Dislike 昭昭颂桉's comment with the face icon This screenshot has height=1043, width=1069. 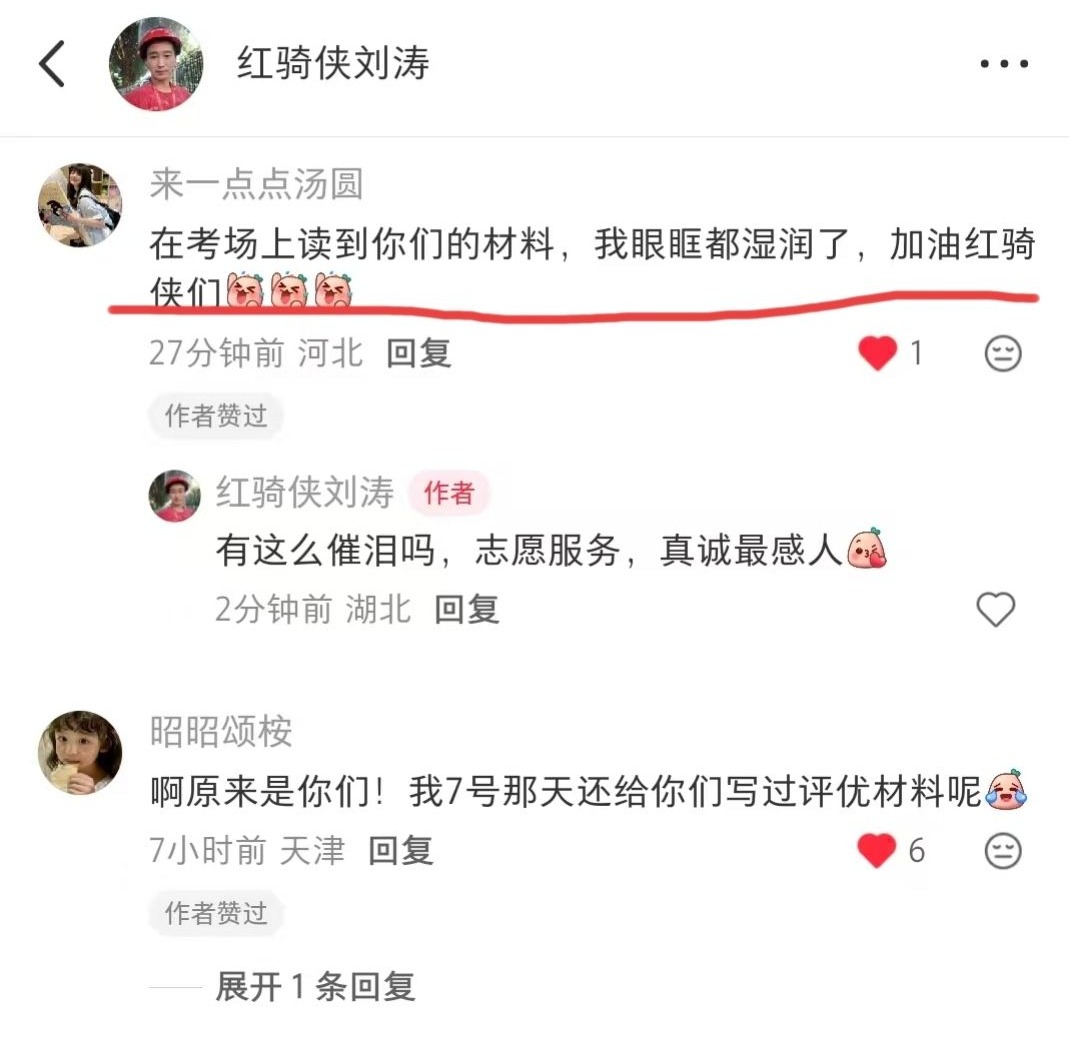(x=1002, y=851)
